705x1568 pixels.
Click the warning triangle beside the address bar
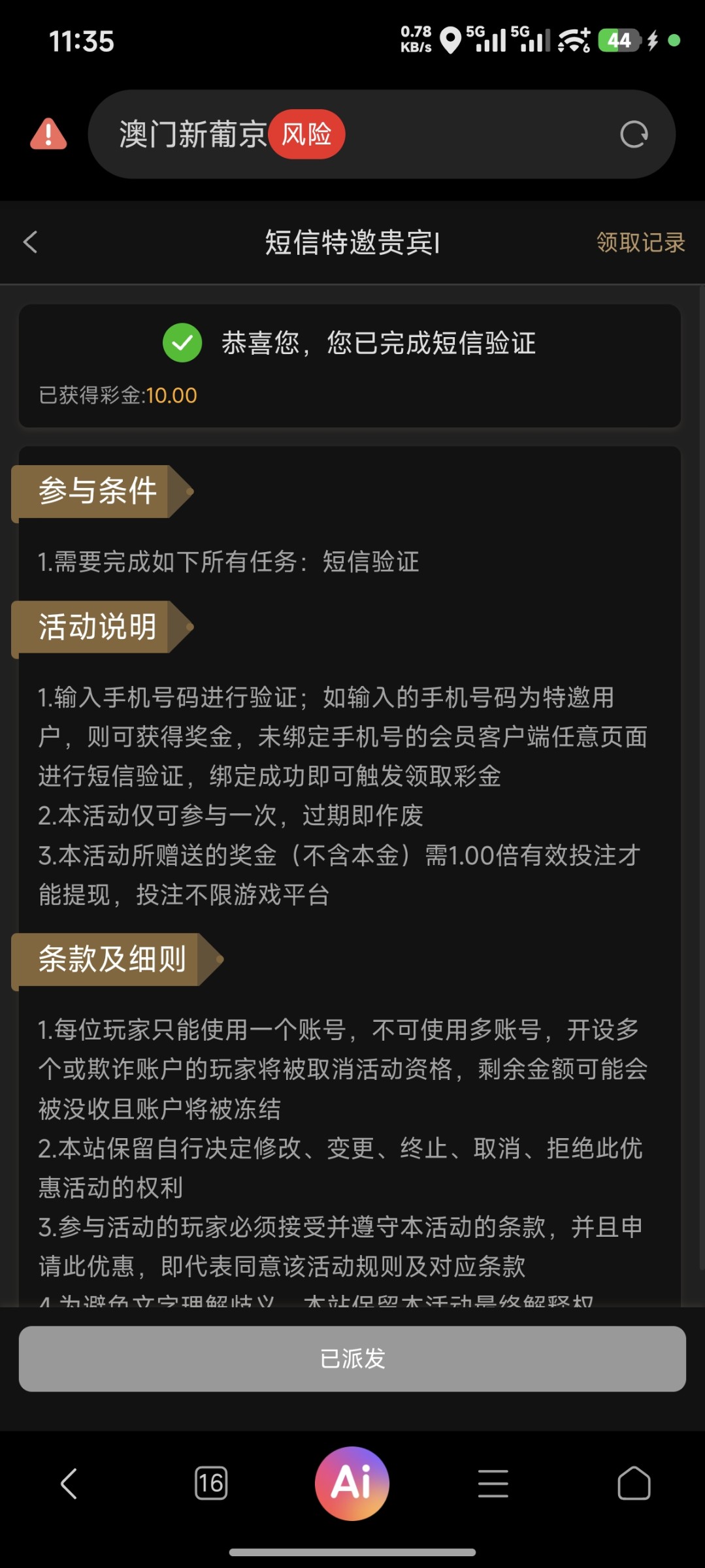click(x=47, y=134)
